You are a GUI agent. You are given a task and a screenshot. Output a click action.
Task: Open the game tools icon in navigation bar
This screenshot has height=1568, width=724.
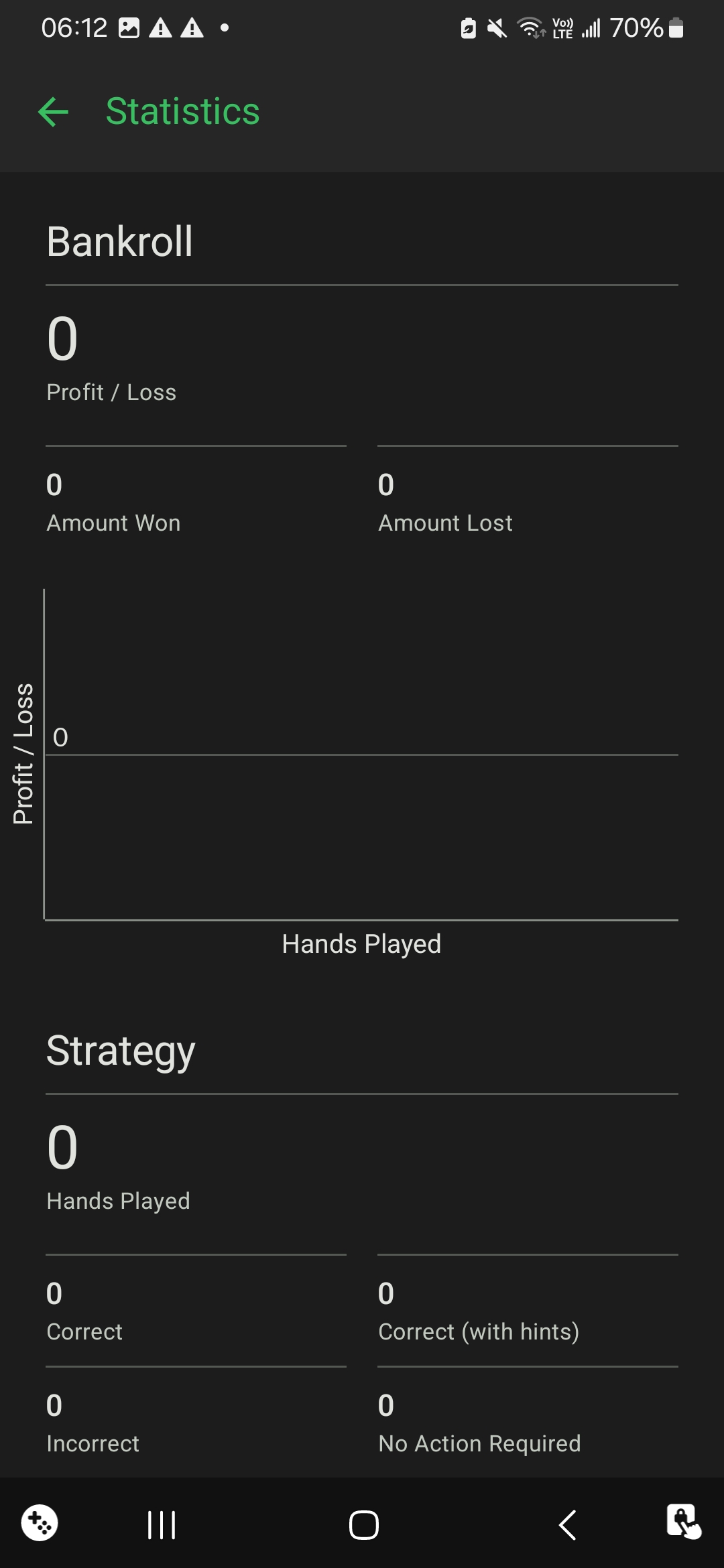pyautogui.click(x=40, y=1523)
